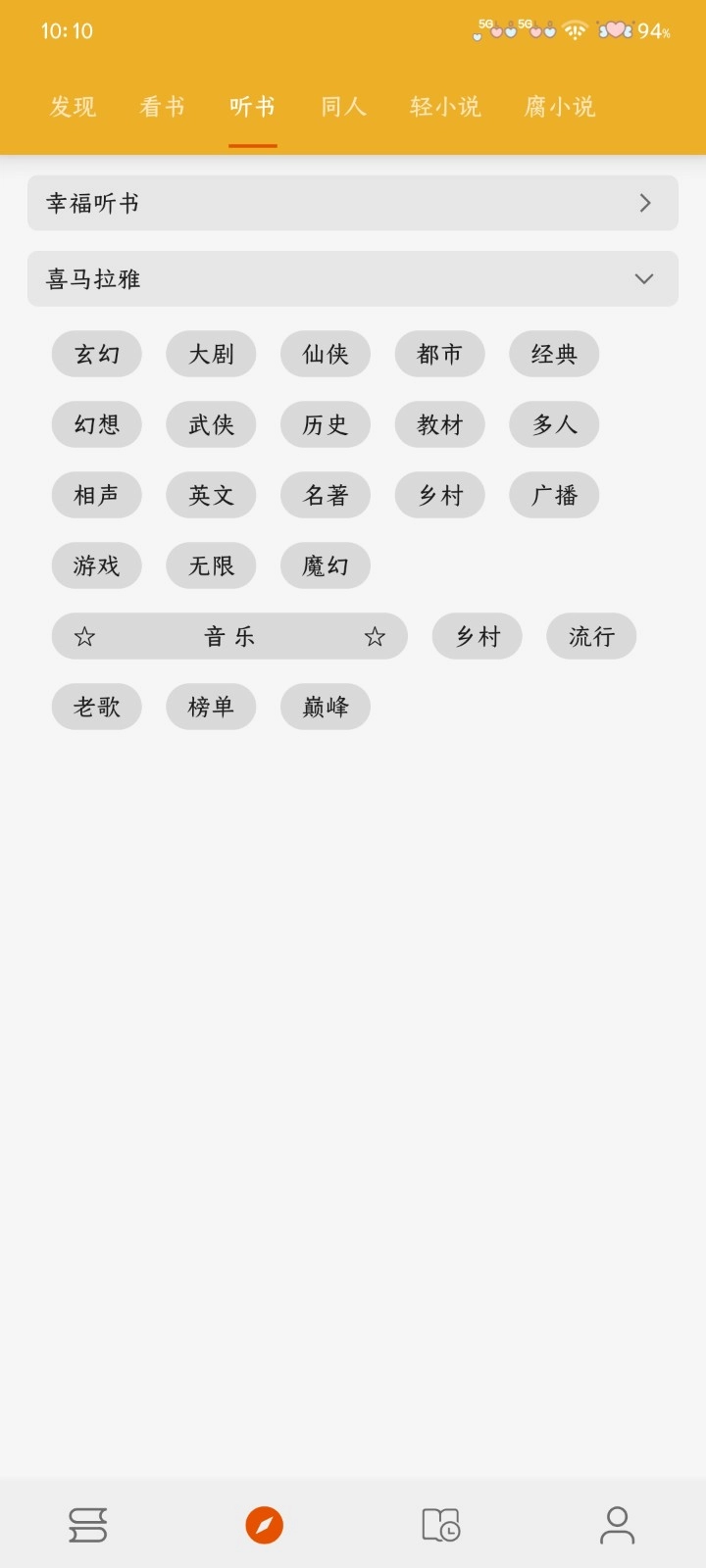
Task: Open the 同人 tab
Action: pos(341,106)
